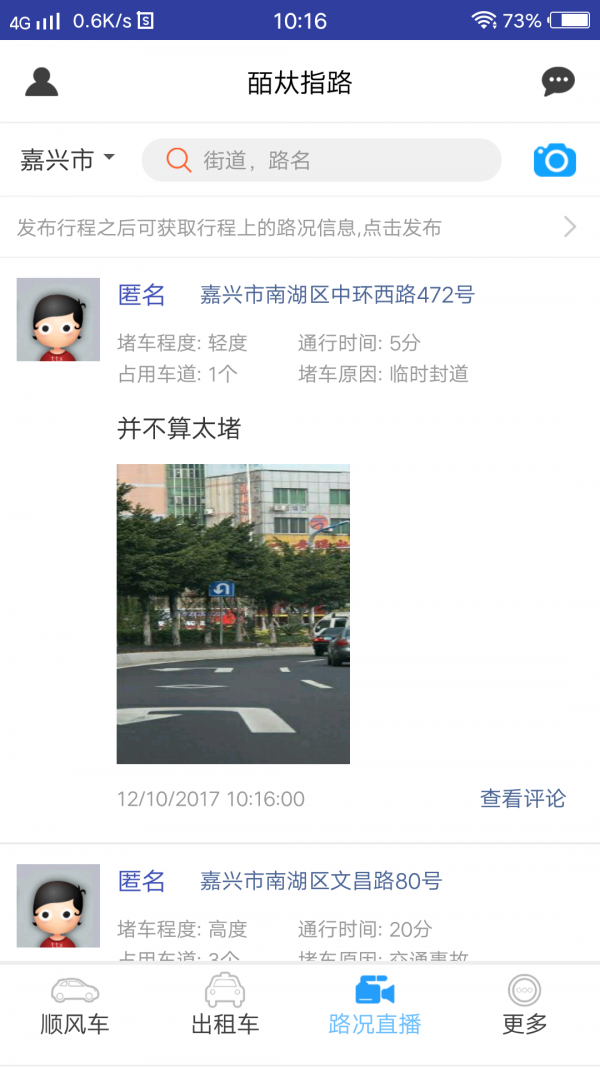
Task: Open the camera to report traffic
Action: point(554,160)
